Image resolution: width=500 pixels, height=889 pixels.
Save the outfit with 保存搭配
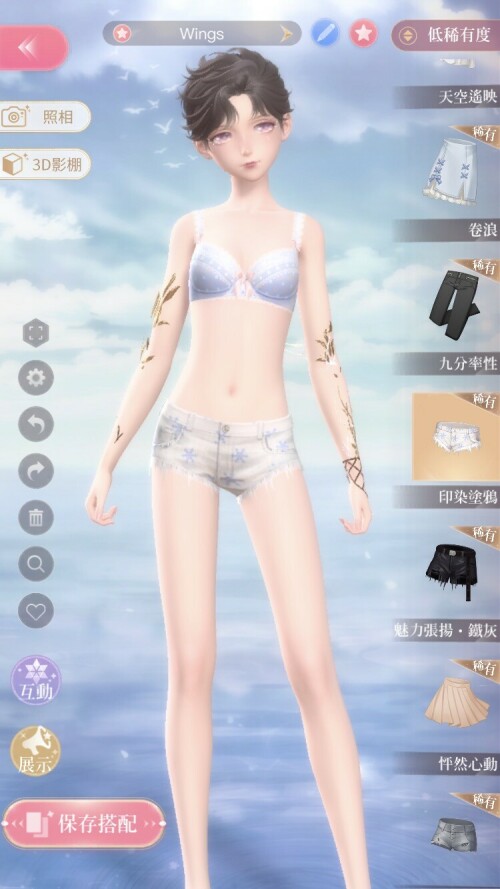point(84,823)
